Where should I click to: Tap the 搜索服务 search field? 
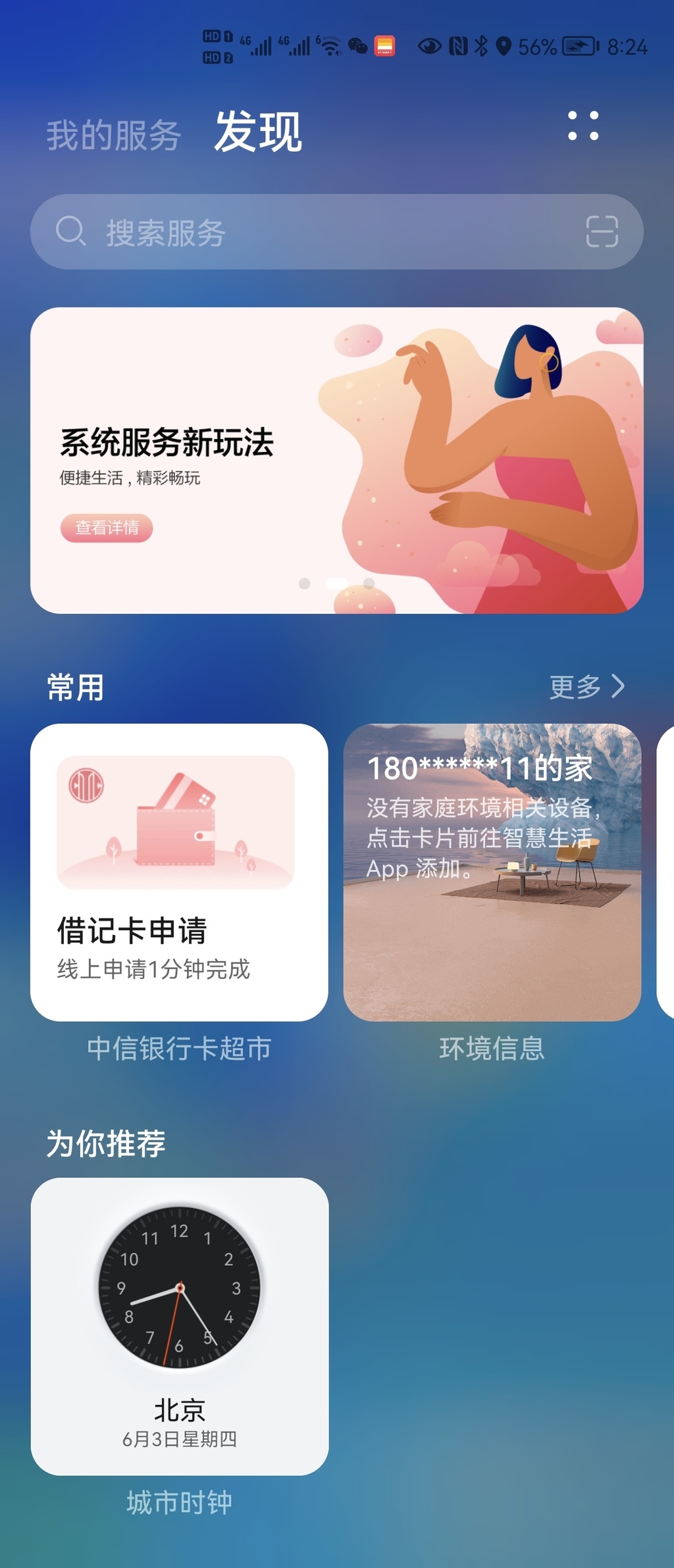pos(316,232)
